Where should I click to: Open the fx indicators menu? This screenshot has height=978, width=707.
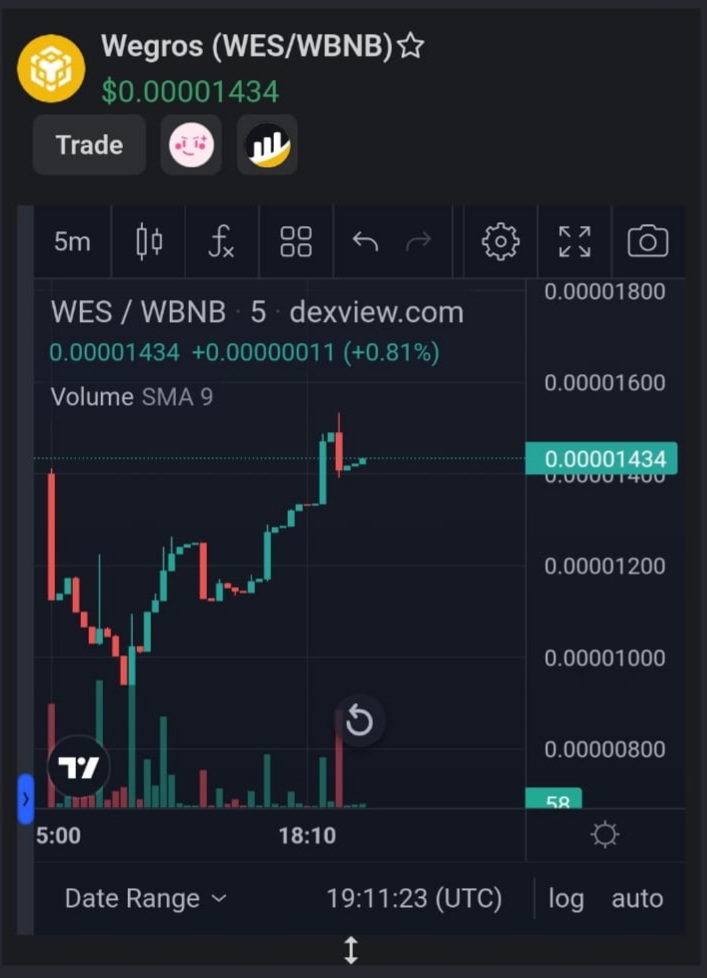point(221,242)
